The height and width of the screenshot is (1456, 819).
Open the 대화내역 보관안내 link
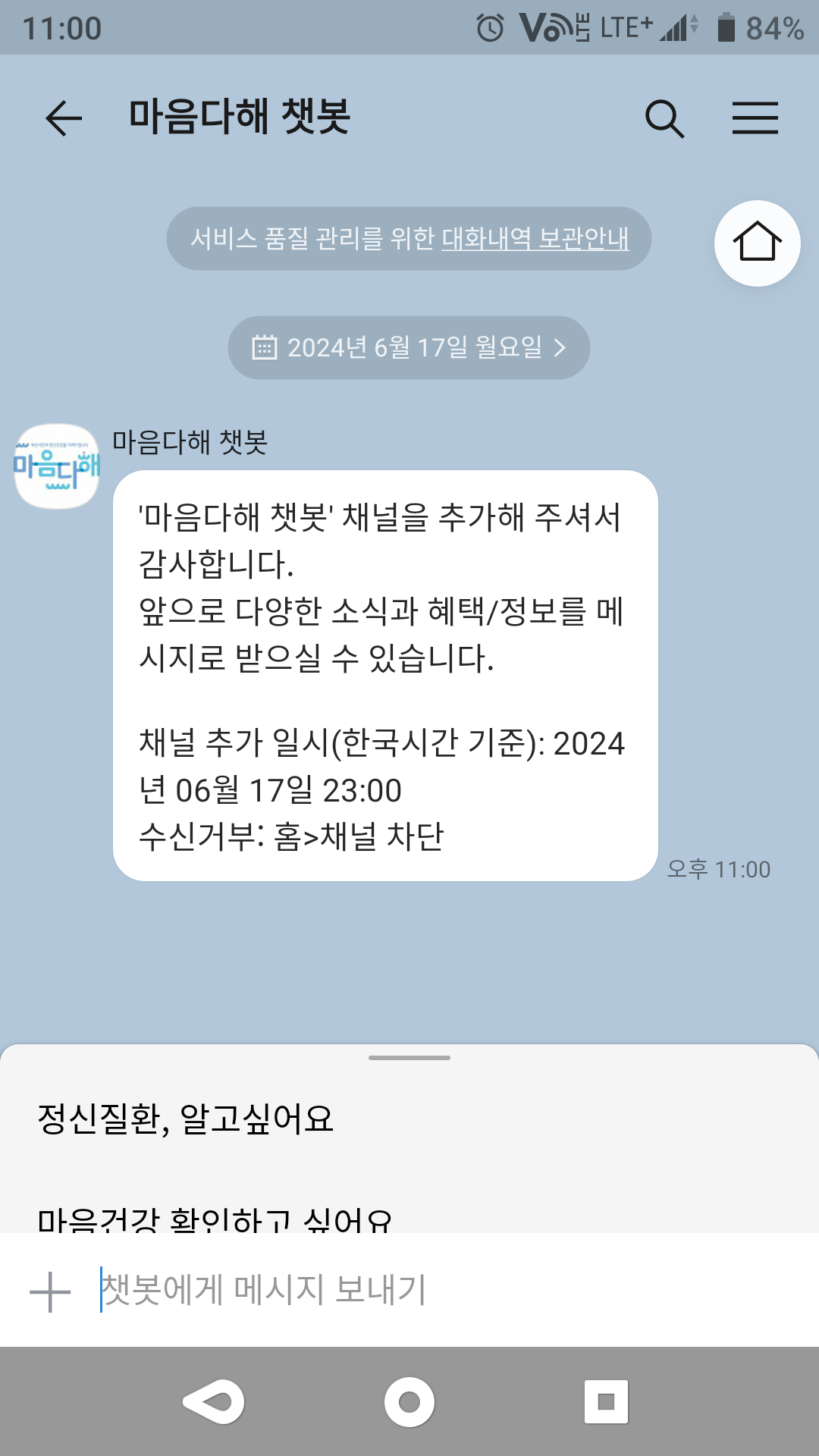(535, 239)
